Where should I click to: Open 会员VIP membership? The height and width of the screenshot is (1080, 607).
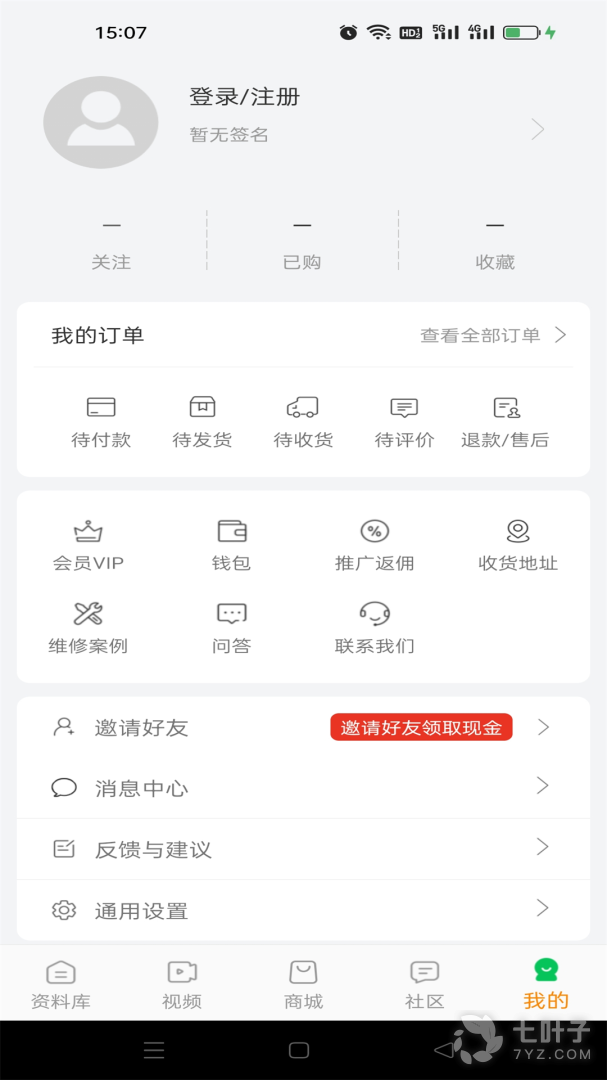[88, 545]
